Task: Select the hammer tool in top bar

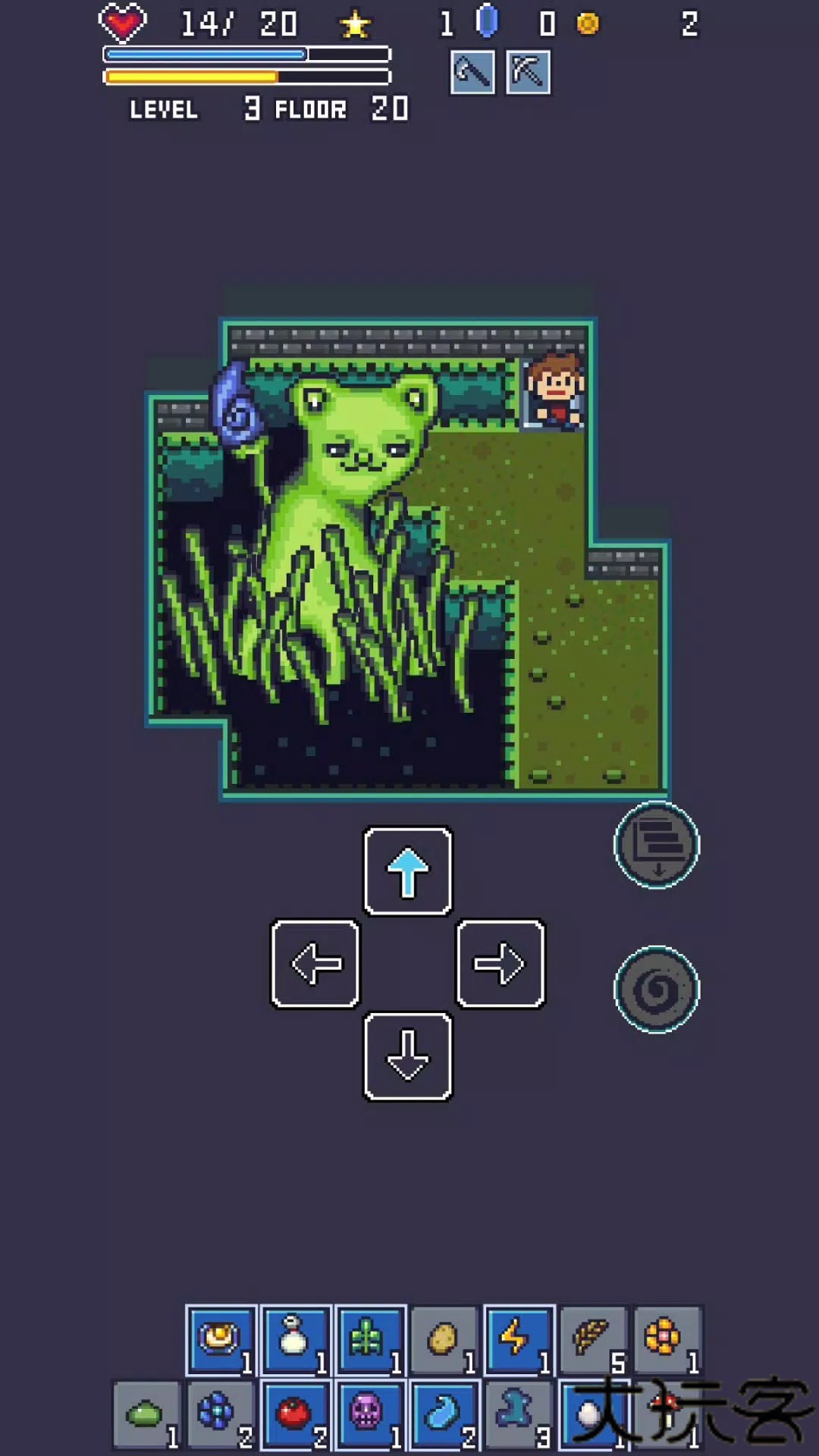Action: (x=472, y=73)
